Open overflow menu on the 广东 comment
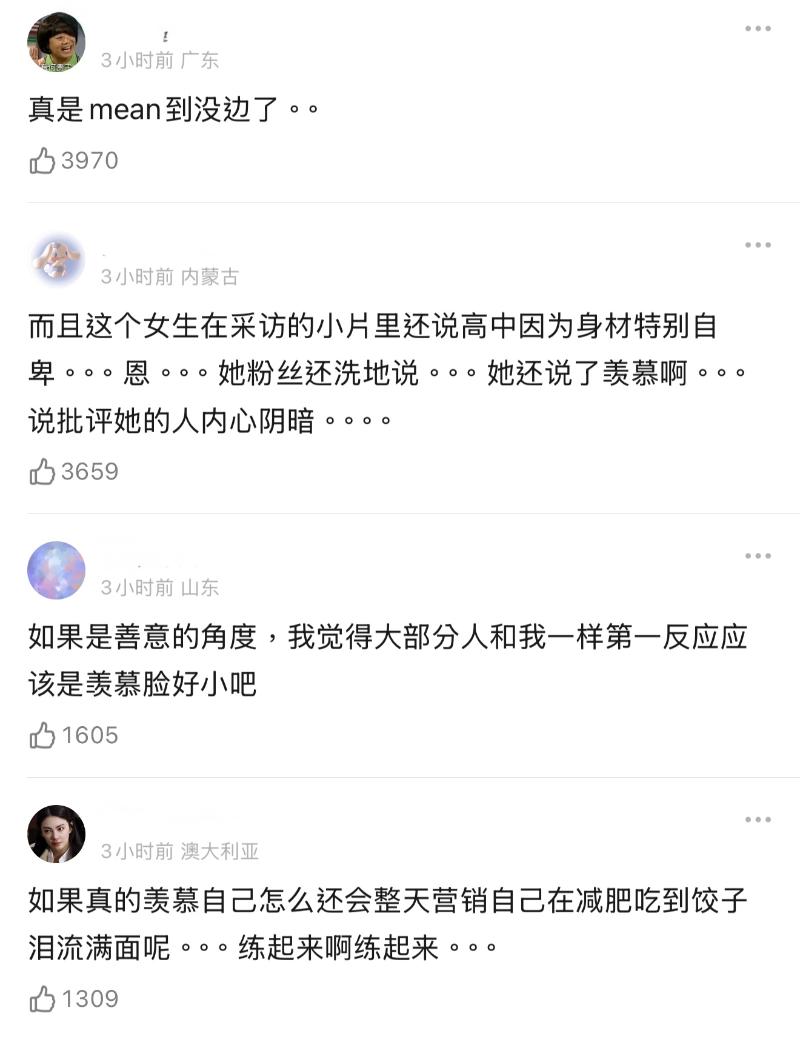Screen dimensions: 800x1039 [758, 29]
